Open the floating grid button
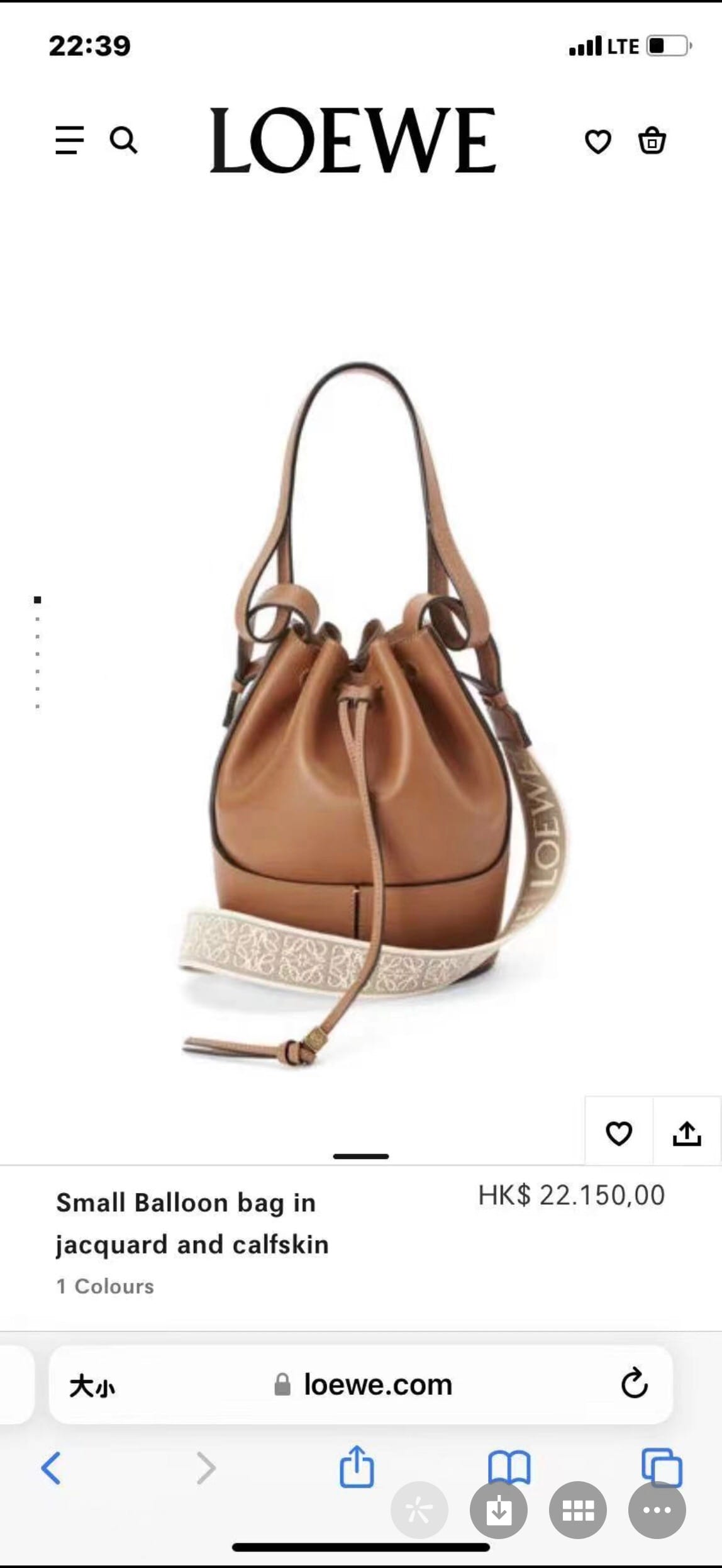This screenshot has height=1568, width=722. pyautogui.click(x=577, y=1509)
